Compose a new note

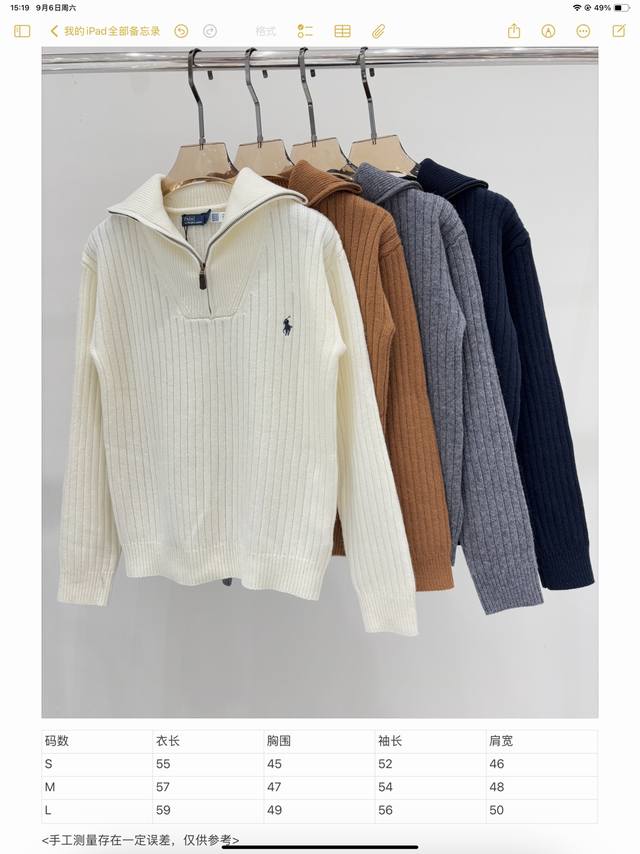[618, 31]
